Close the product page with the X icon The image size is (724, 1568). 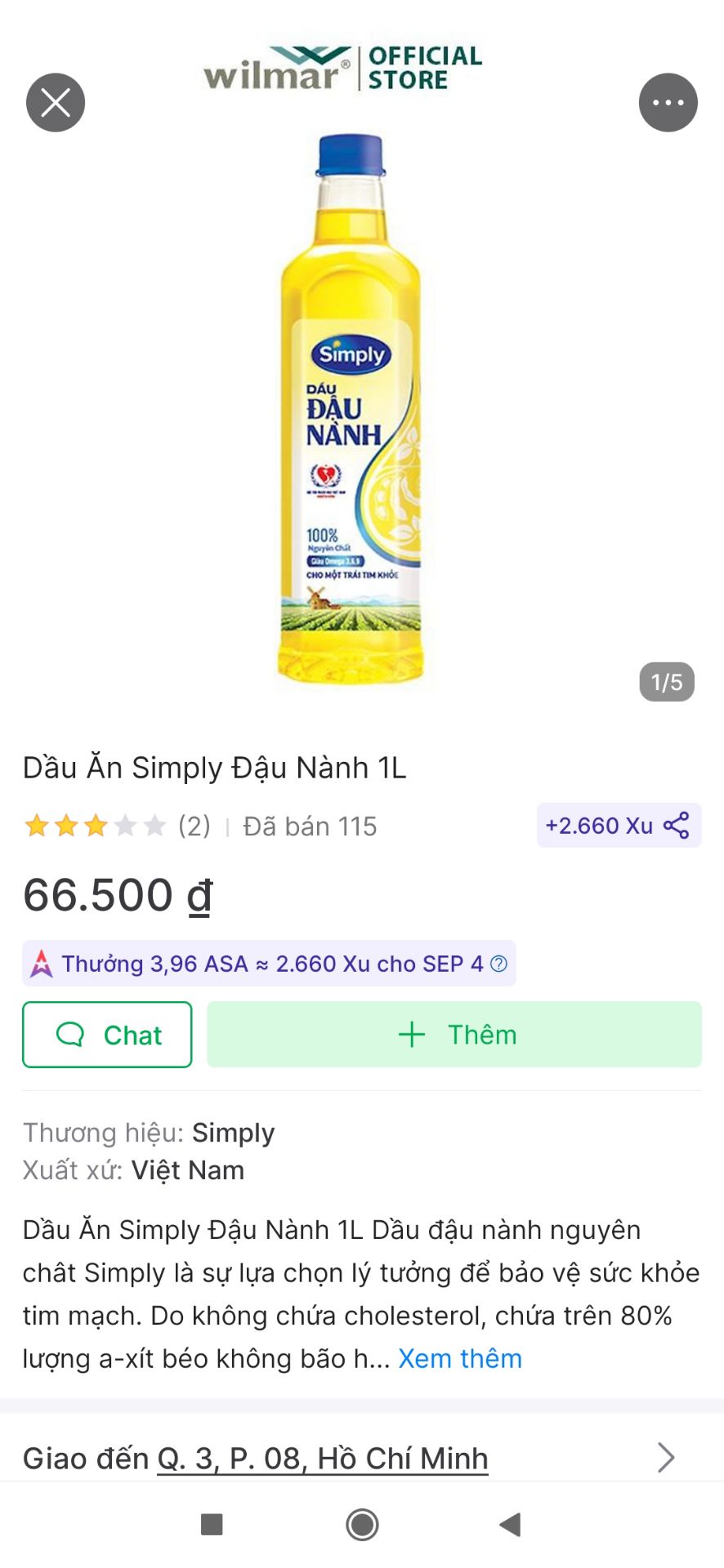tap(55, 101)
